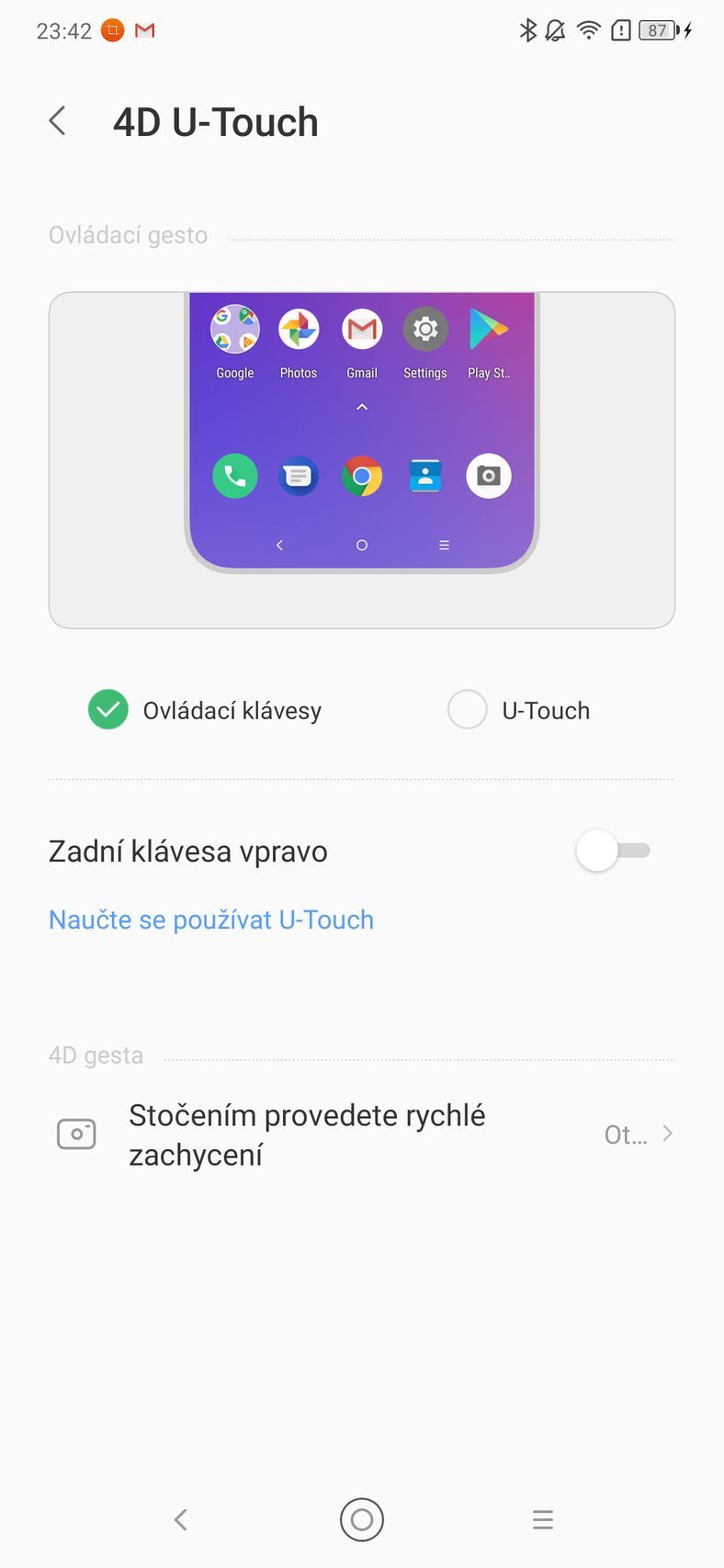Tap the camera gesture icon under 4D gesta

point(75,1134)
